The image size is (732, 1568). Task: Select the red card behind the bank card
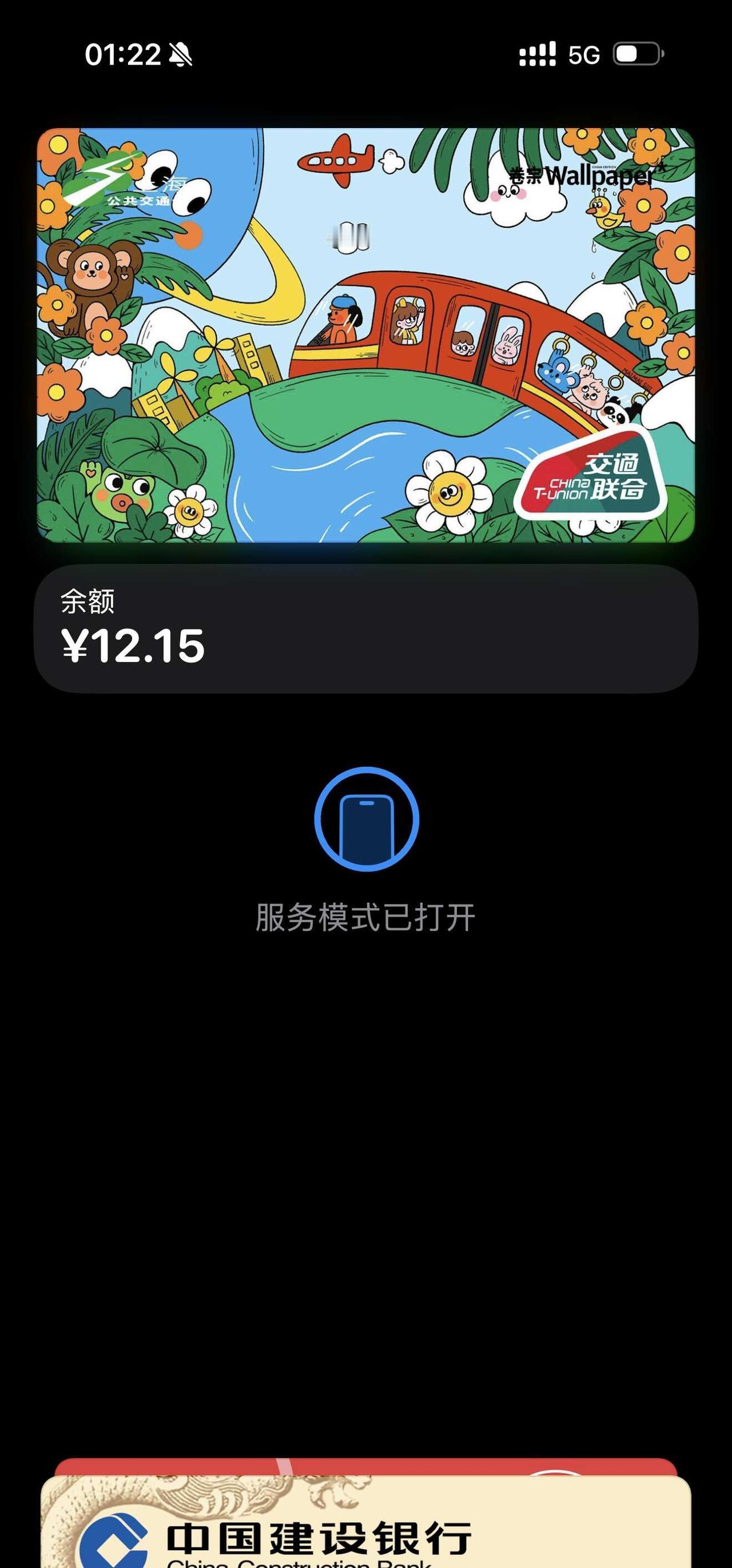(365, 1467)
